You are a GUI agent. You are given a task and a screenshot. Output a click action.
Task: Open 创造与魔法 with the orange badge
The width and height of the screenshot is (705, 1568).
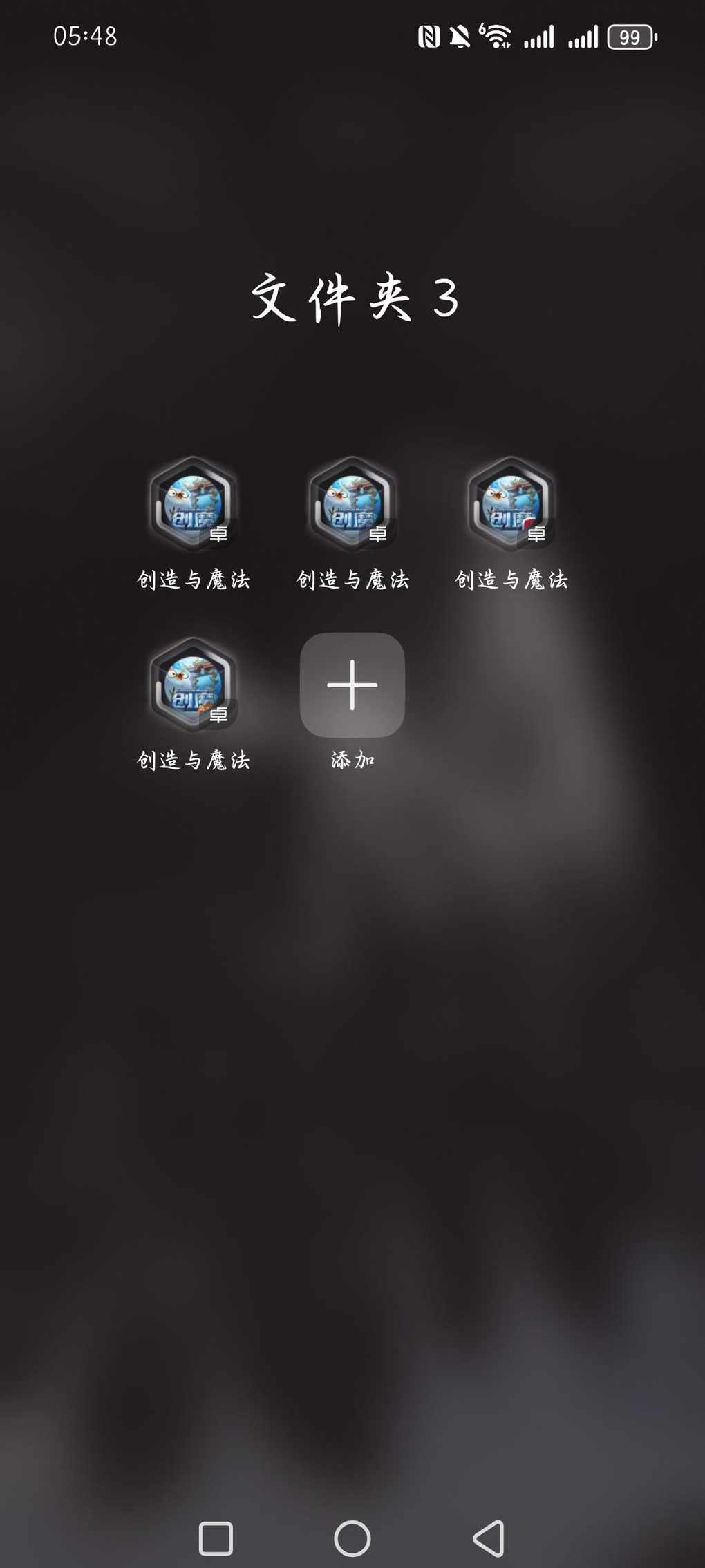coord(194,685)
